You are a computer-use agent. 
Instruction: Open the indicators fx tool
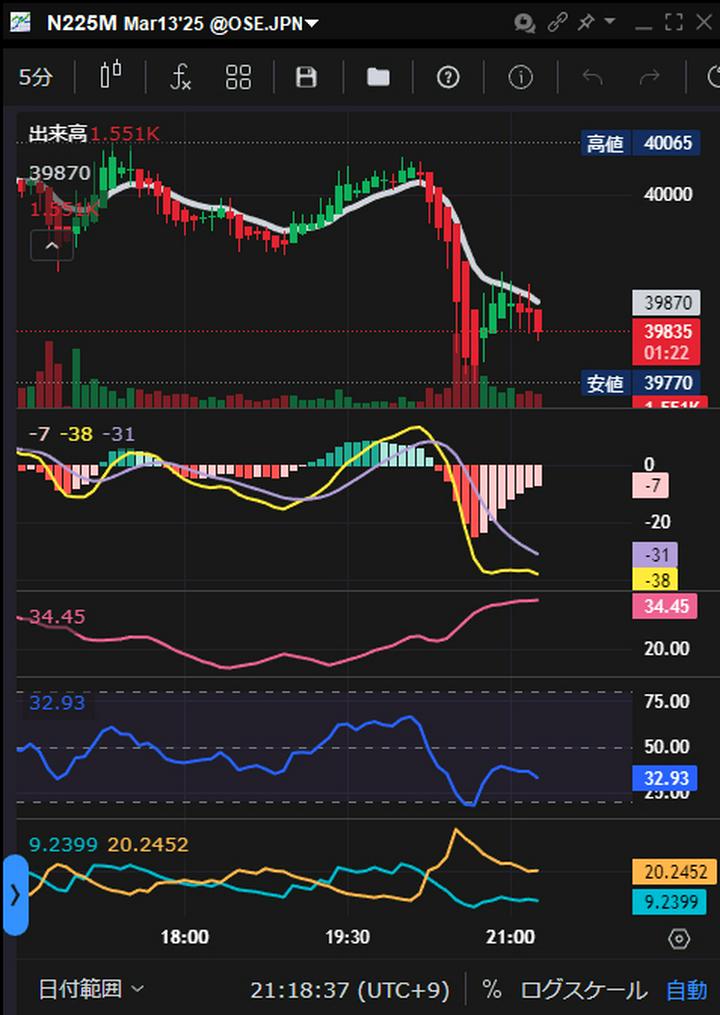pos(180,78)
